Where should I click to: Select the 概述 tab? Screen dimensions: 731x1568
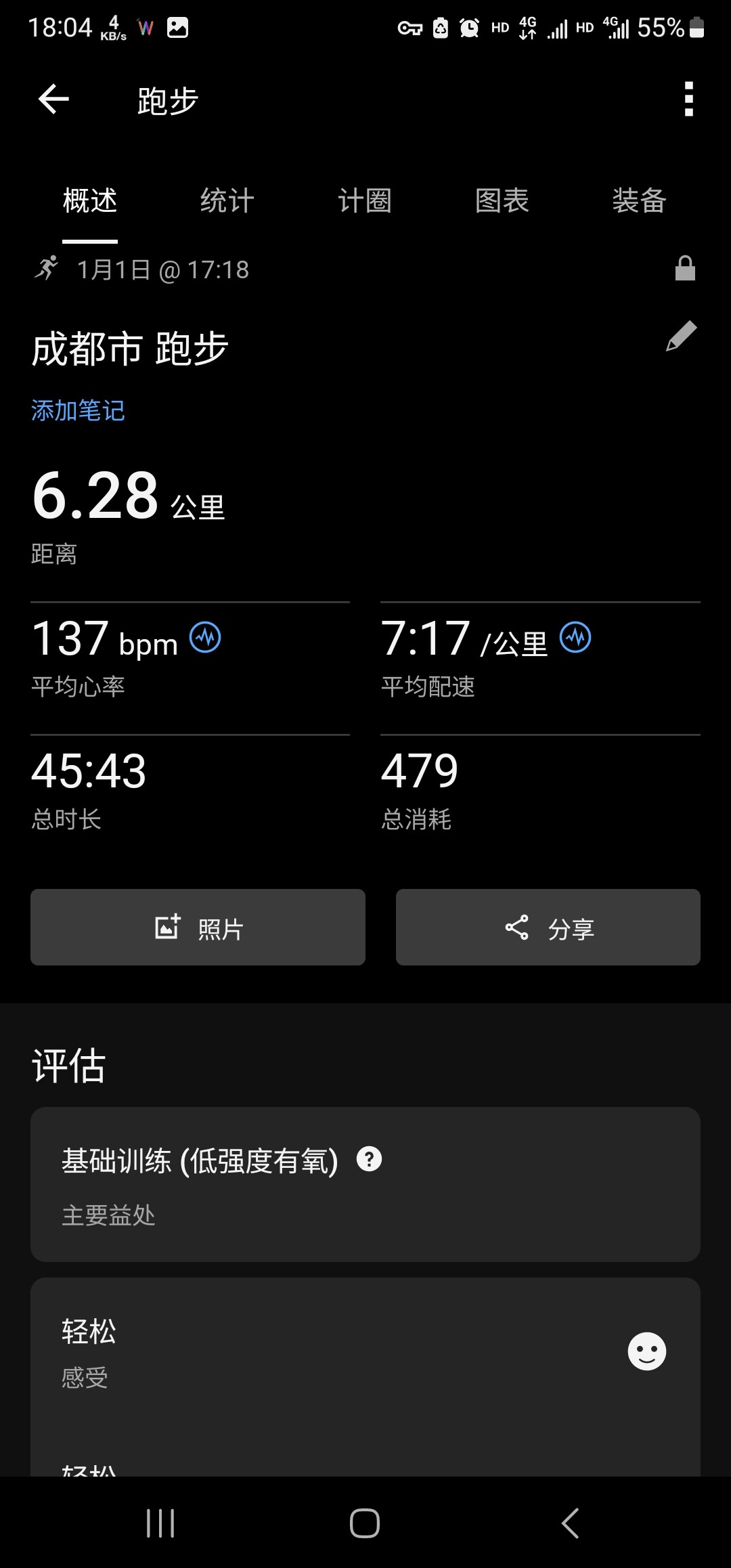[90, 201]
